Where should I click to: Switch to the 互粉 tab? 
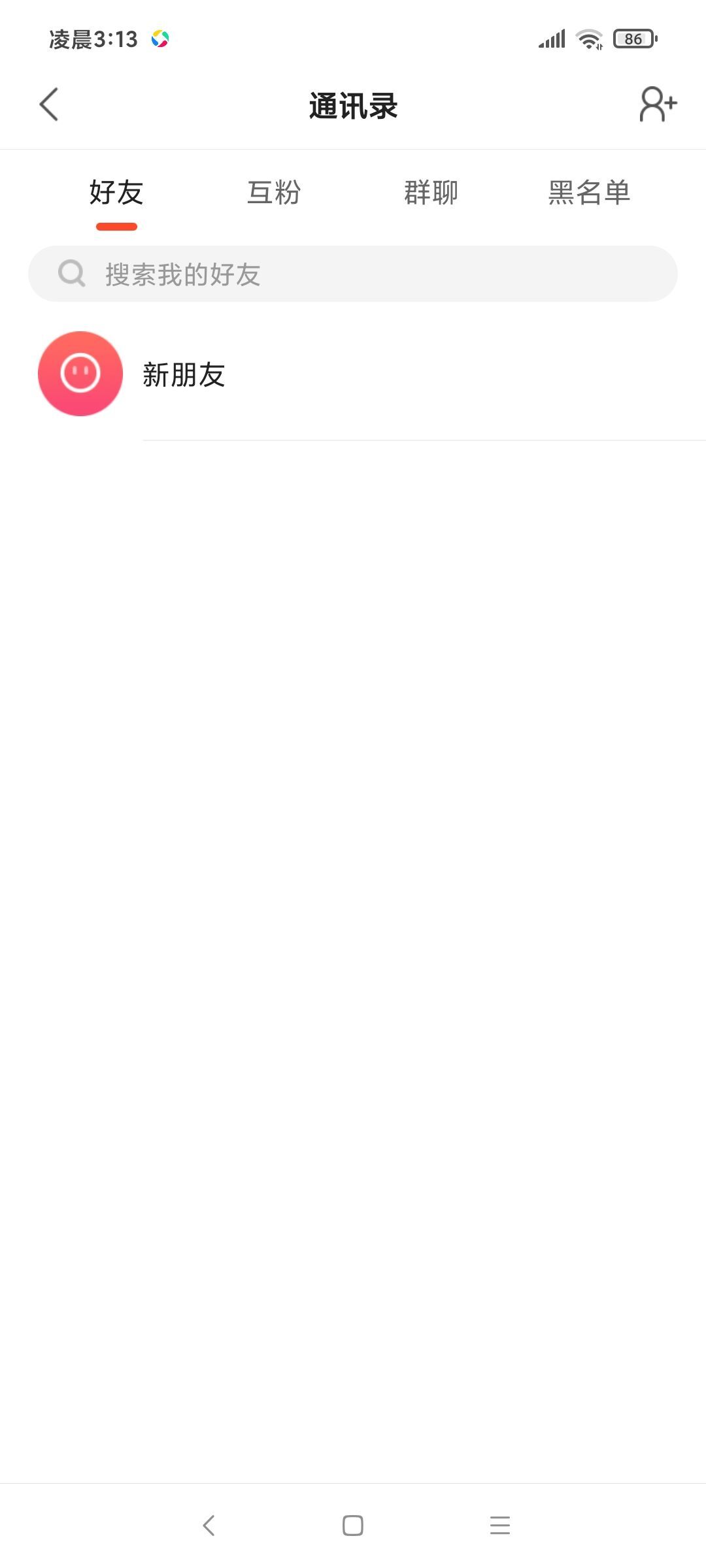[x=274, y=193]
